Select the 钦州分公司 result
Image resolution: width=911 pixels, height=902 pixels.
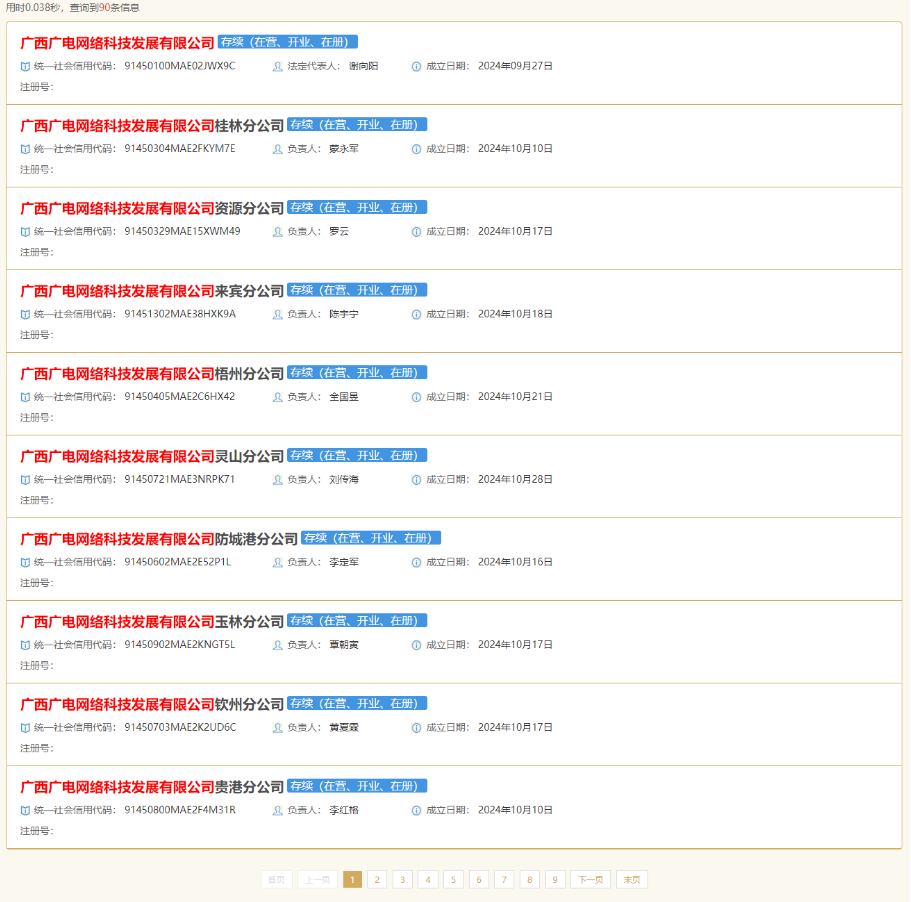[x=152, y=705]
